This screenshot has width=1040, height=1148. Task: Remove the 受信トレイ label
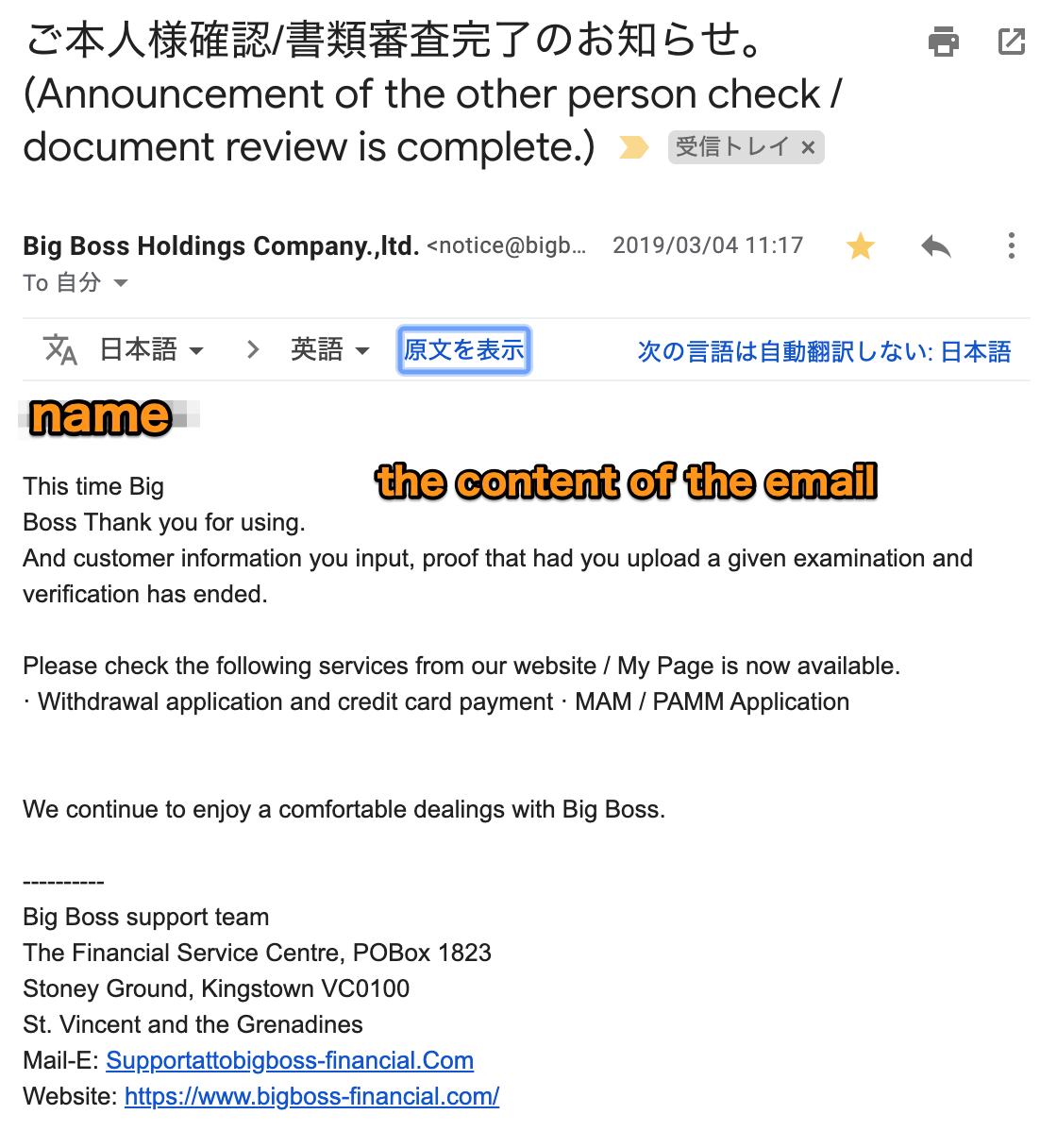click(x=808, y=147)
